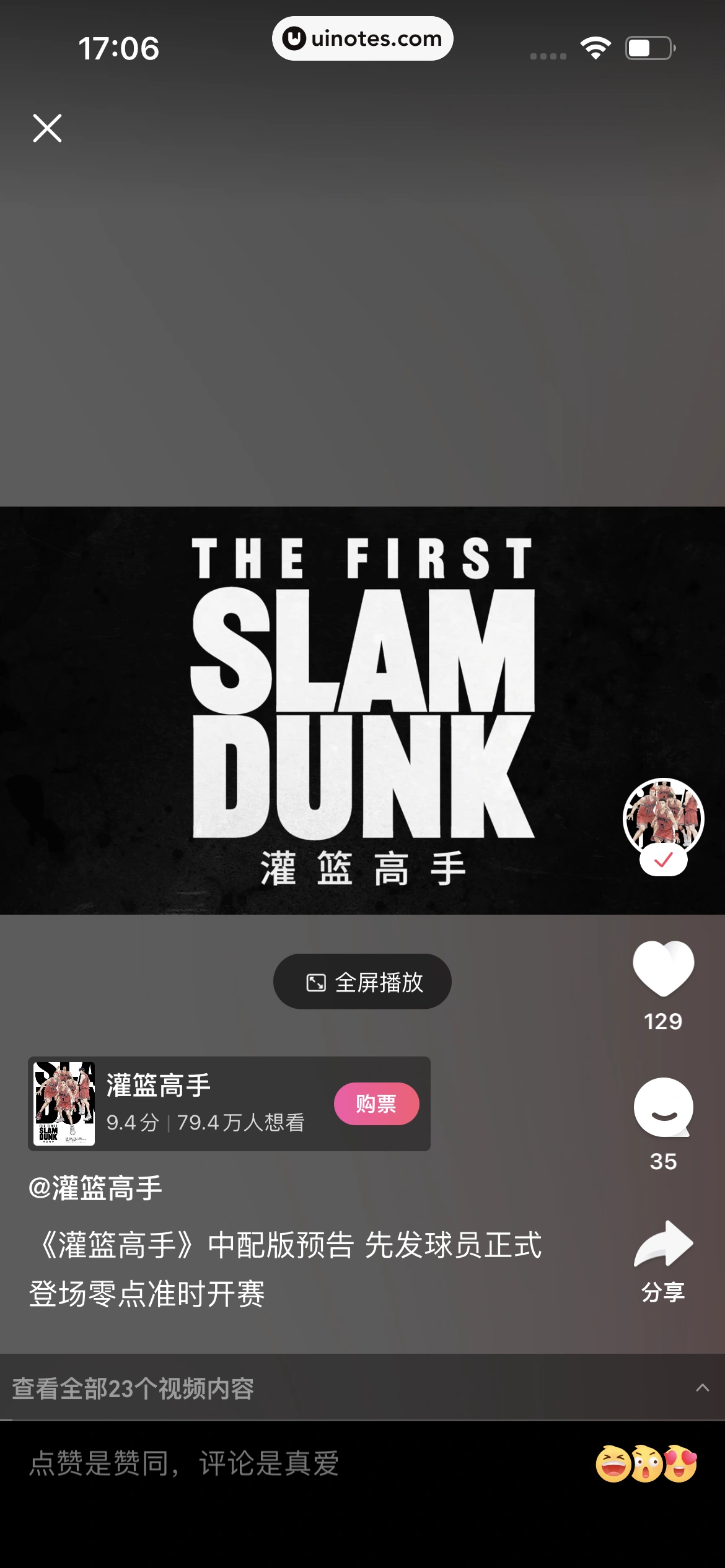Image resolution: width=725 pixels, height=1568 pixels.
Task: Send the heart-eyes emoji reaction
Action: 681,1464
